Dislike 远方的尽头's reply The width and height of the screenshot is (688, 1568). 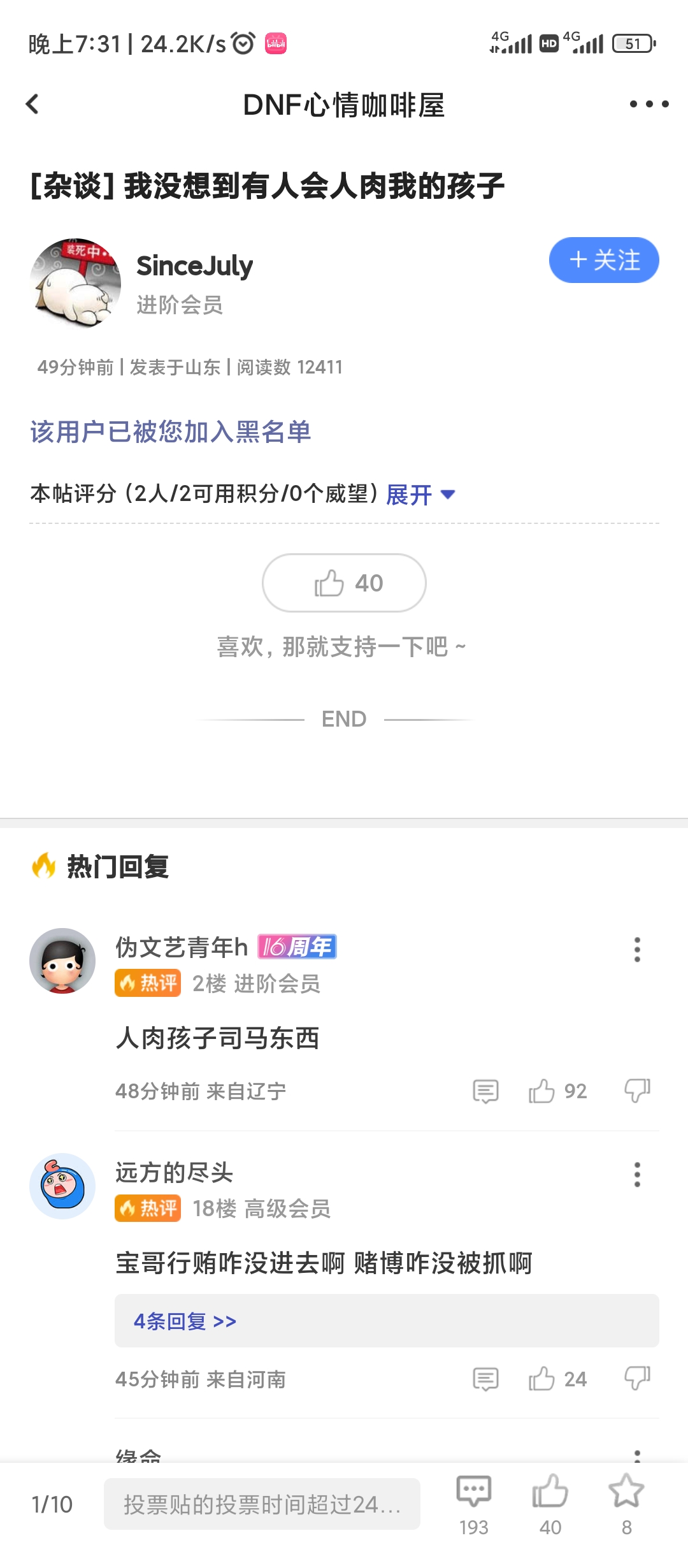[x=637, y=1379]
